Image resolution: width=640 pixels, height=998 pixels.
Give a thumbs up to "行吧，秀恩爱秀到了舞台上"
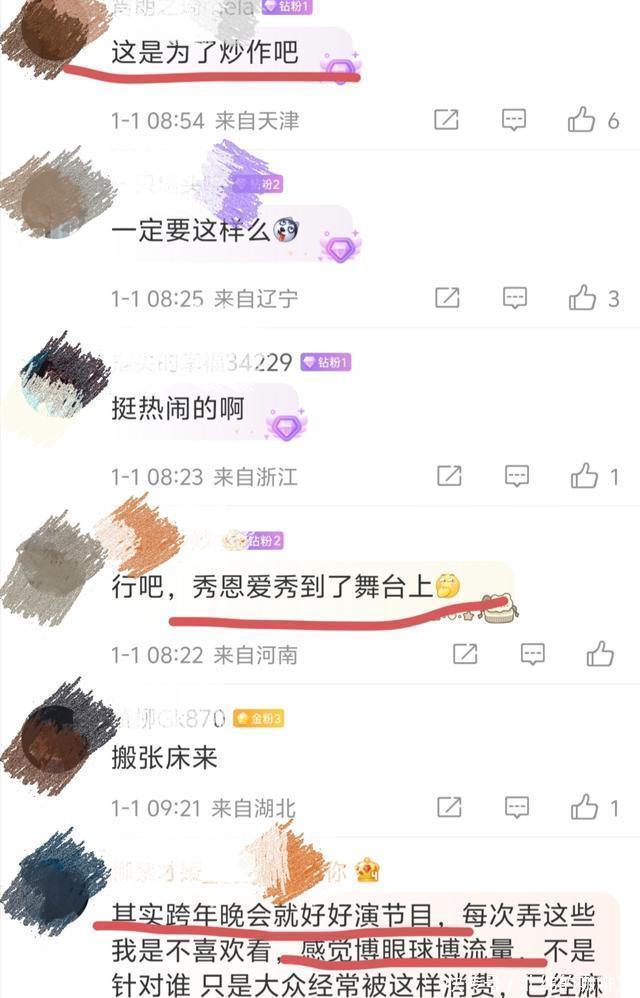[x=600, y=654]
